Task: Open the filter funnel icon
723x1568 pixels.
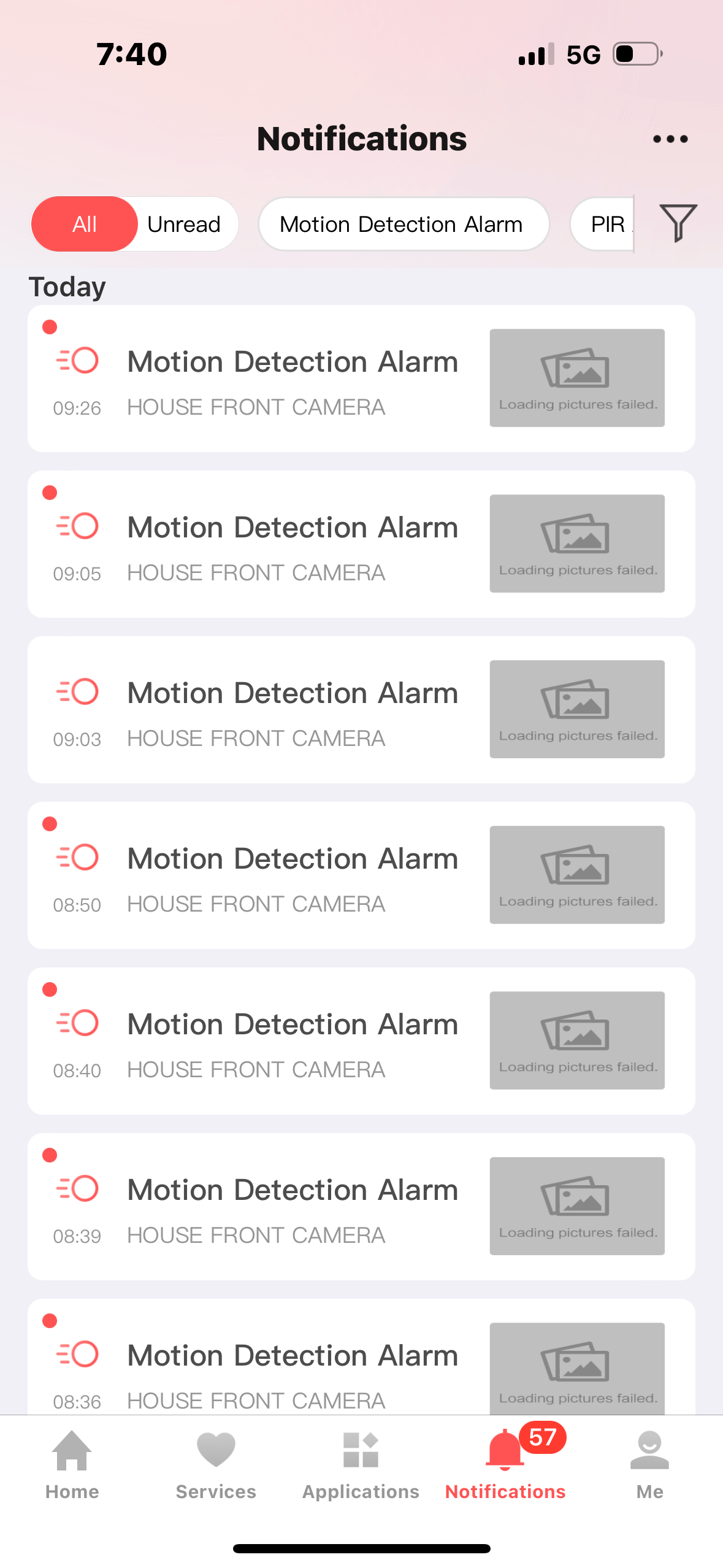Action: [x=678, y=223]
